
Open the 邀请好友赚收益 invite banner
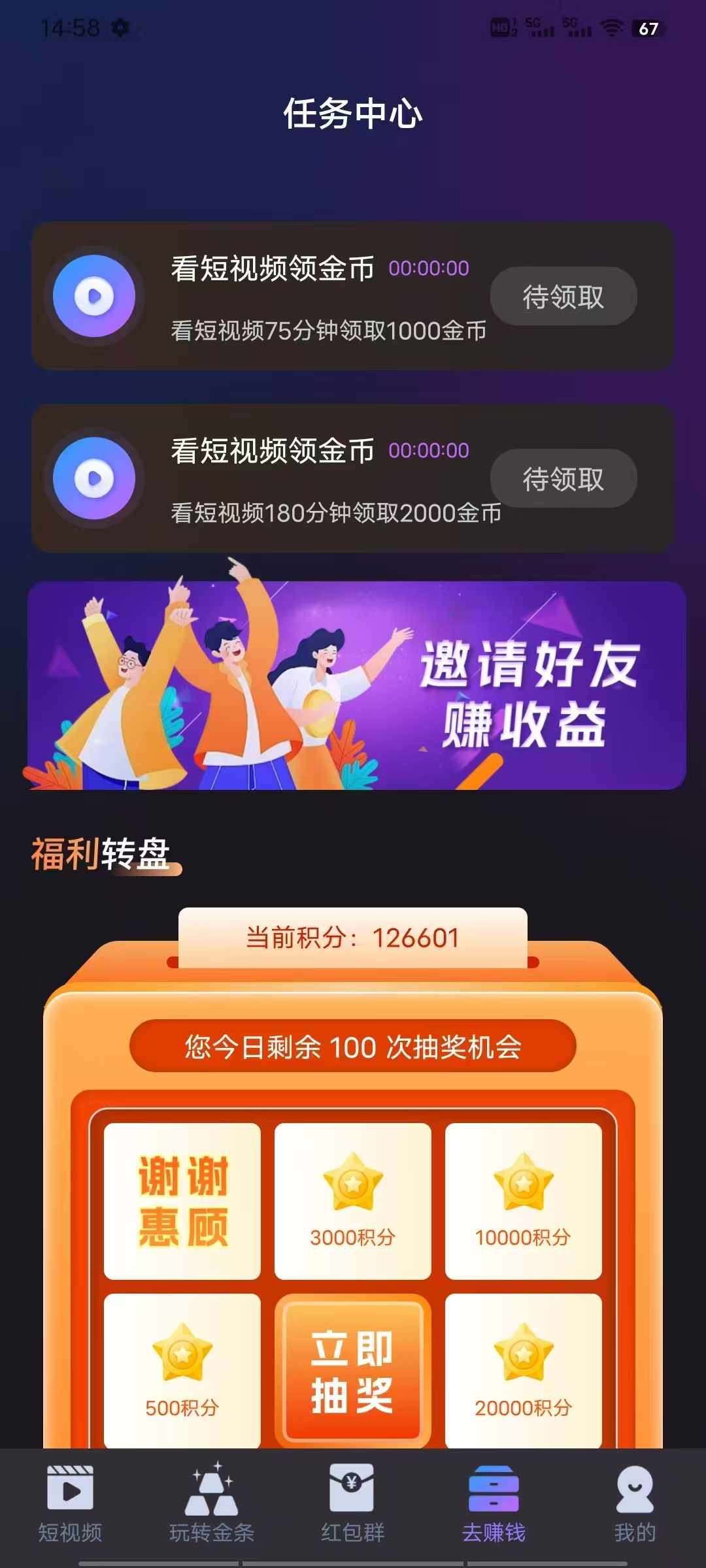(356, 686)
